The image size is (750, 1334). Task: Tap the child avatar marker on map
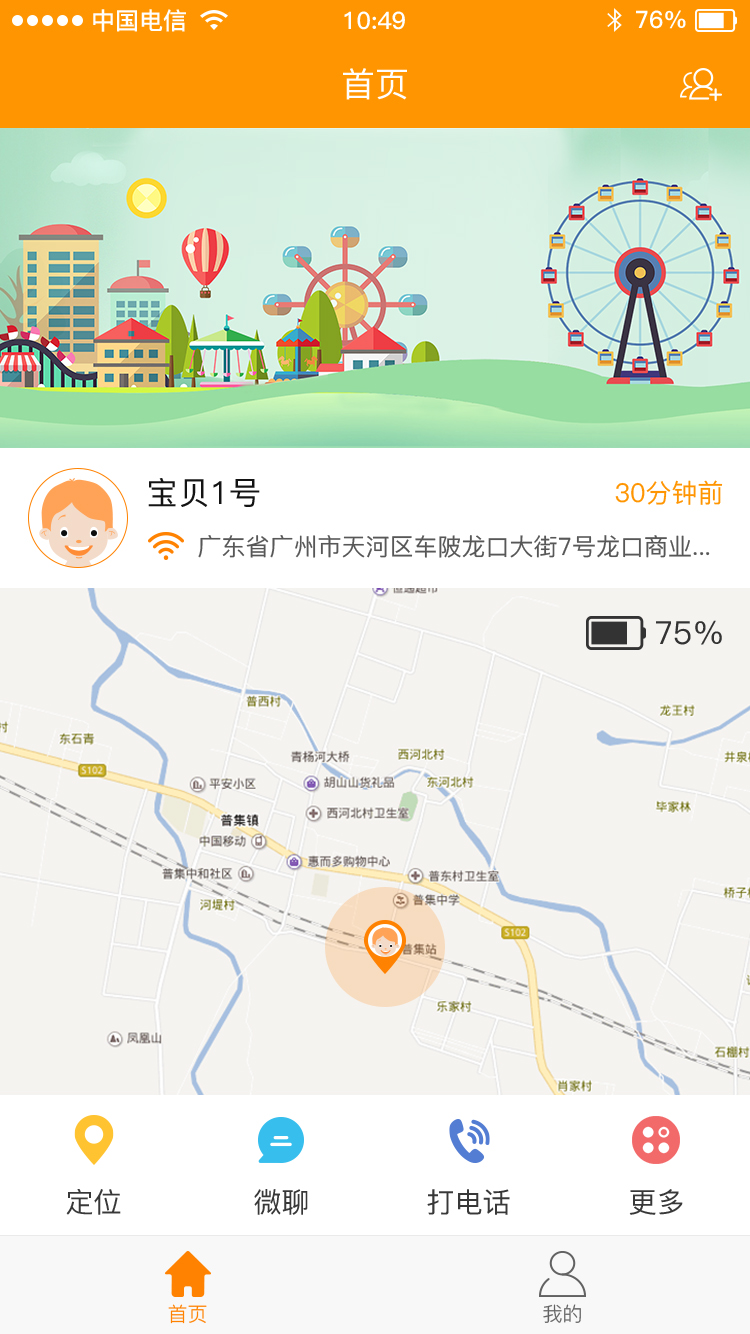384,944
